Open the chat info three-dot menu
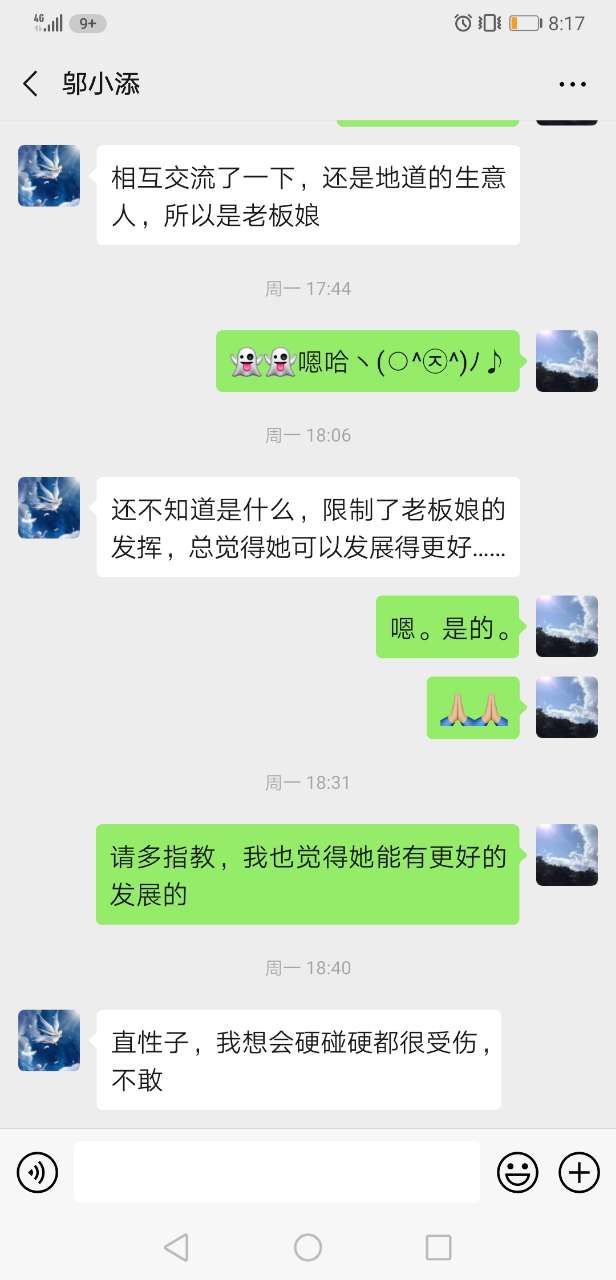Screen dimensions: 616x1280 pyautogui.click(x=572, y=85)
